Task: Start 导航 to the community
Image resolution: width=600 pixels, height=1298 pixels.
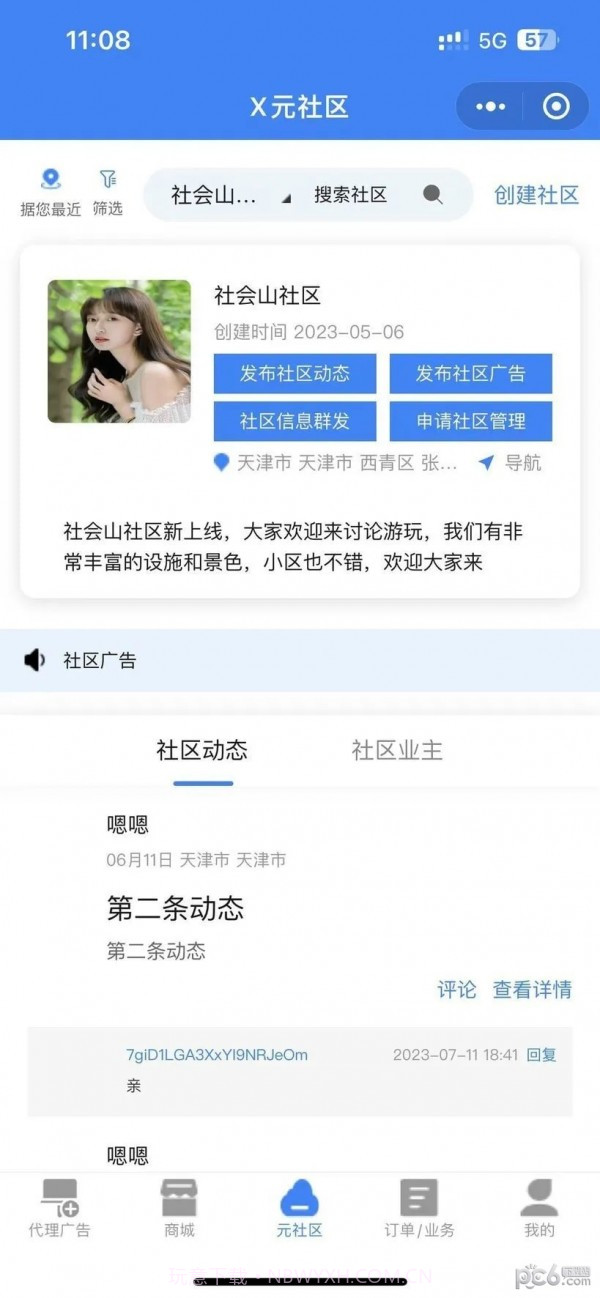Action: (x=511, y=463)
